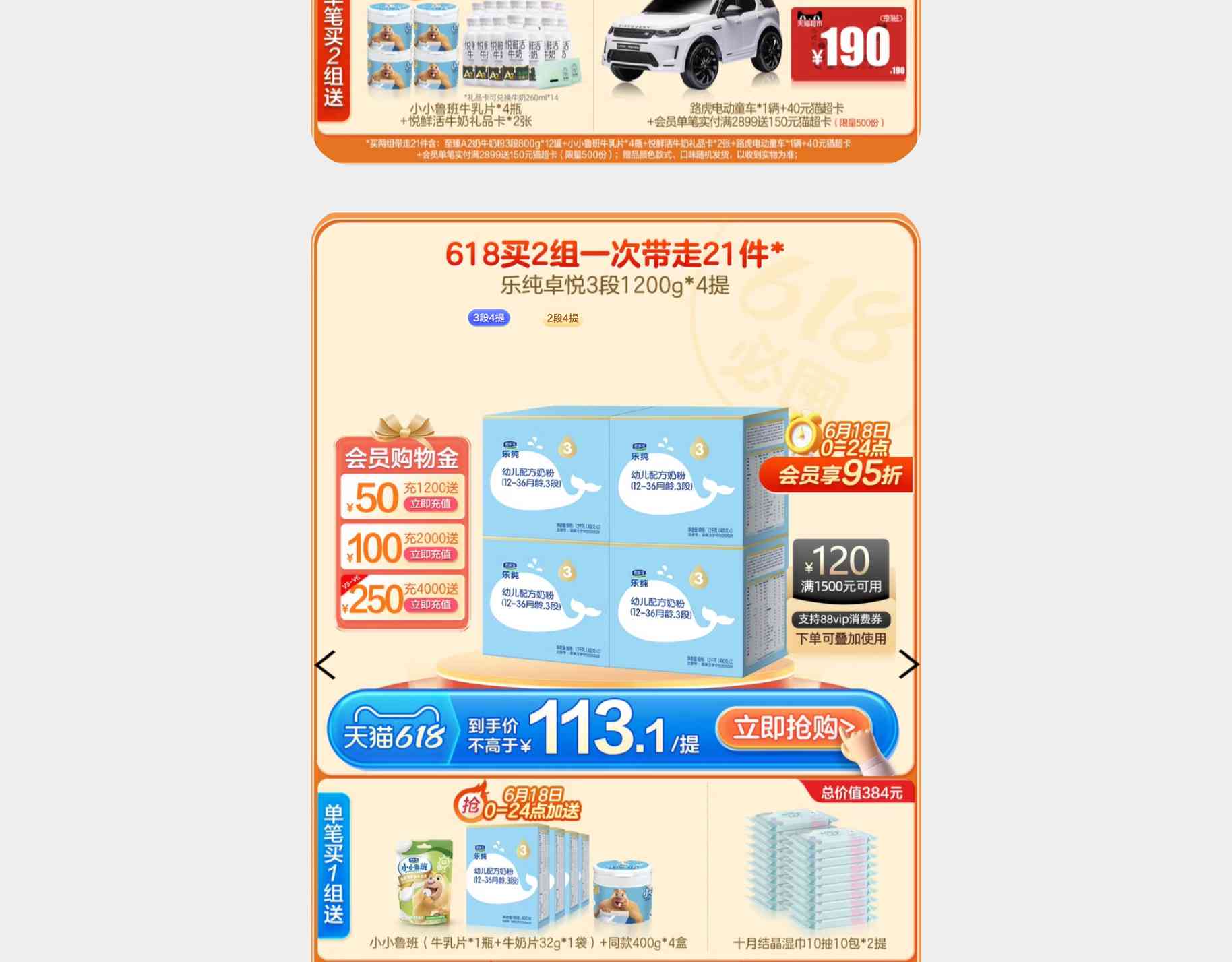The image size is (1232, 962).
Task: Switch to the 2段4提 option
Action: (x=562, y=318)
